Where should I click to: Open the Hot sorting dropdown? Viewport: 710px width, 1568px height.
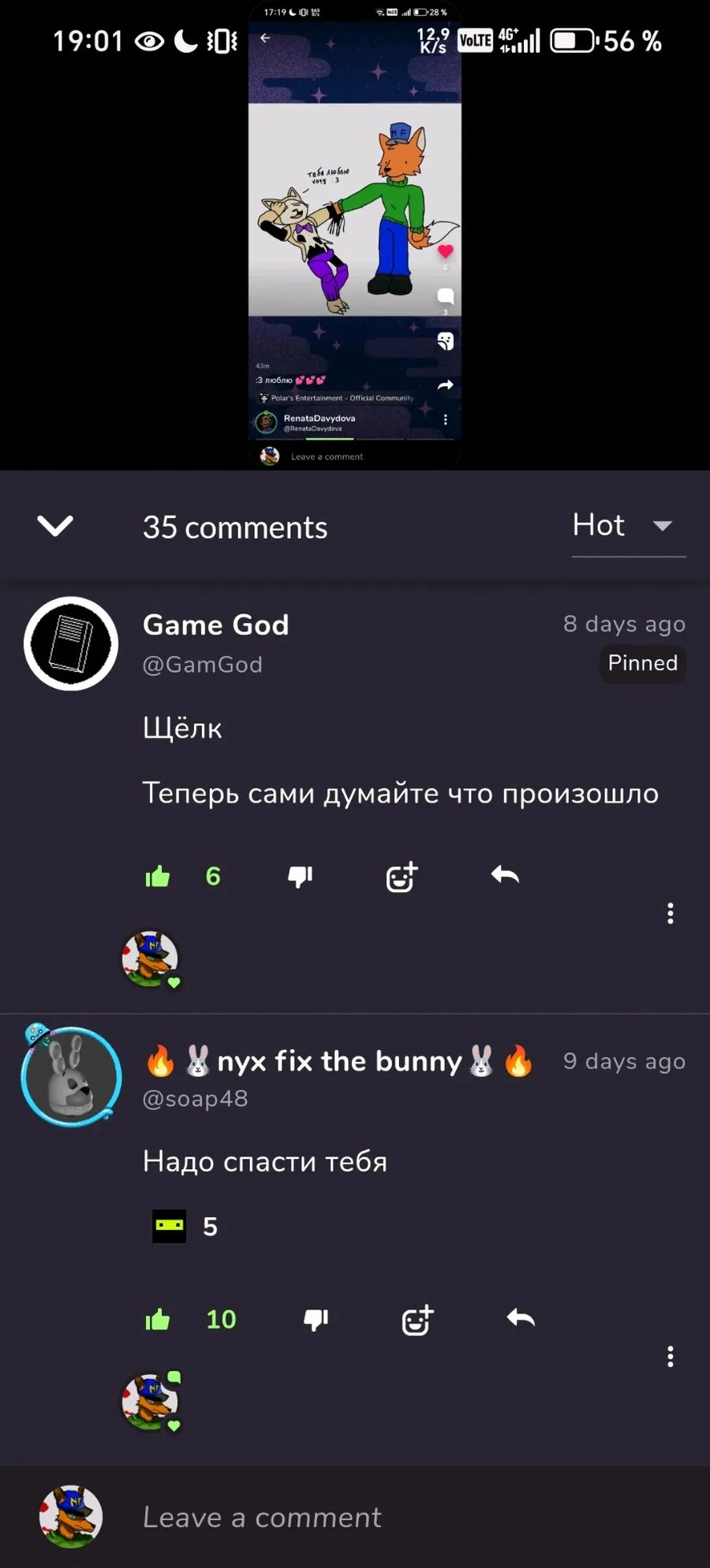[628, 527]
